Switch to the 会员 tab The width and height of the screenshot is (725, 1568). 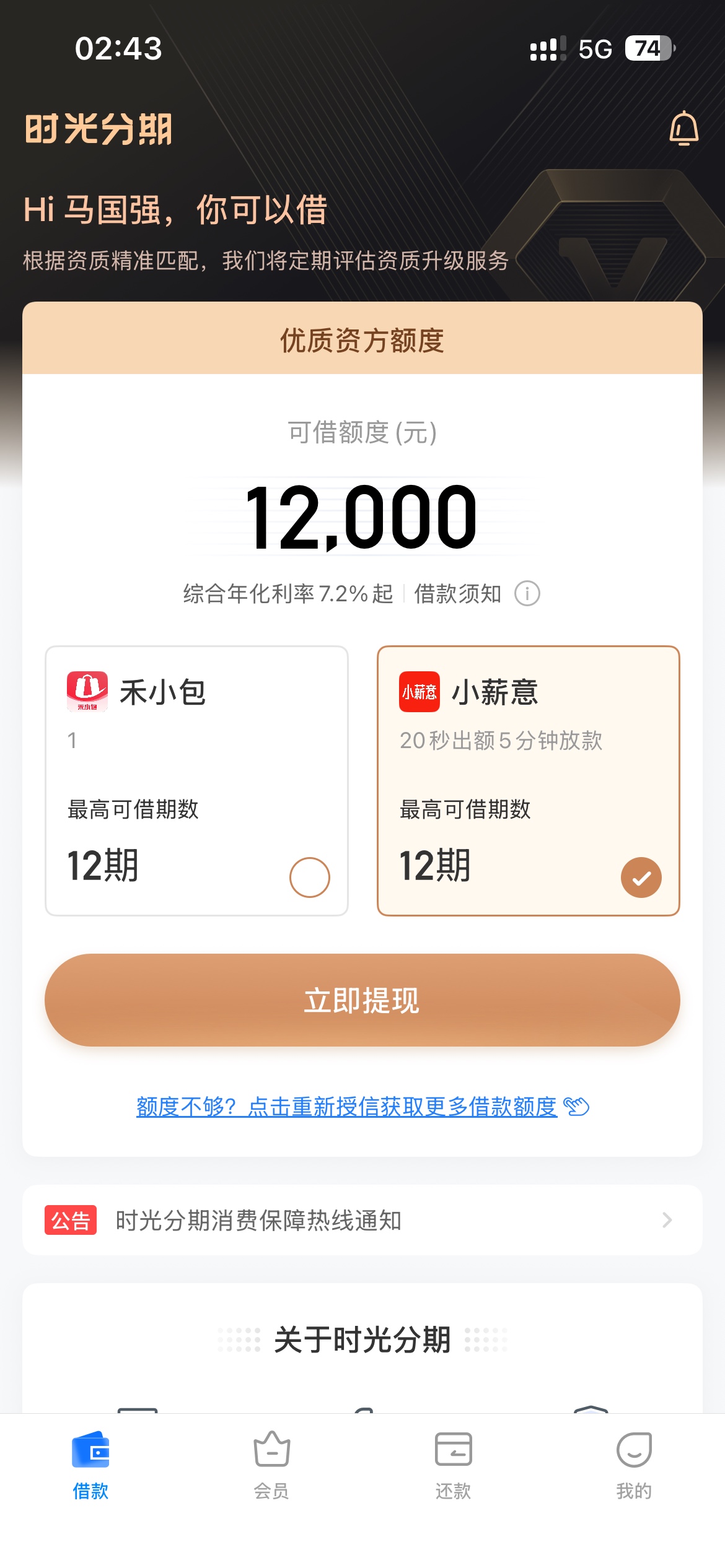click(x=271, y=1465)
